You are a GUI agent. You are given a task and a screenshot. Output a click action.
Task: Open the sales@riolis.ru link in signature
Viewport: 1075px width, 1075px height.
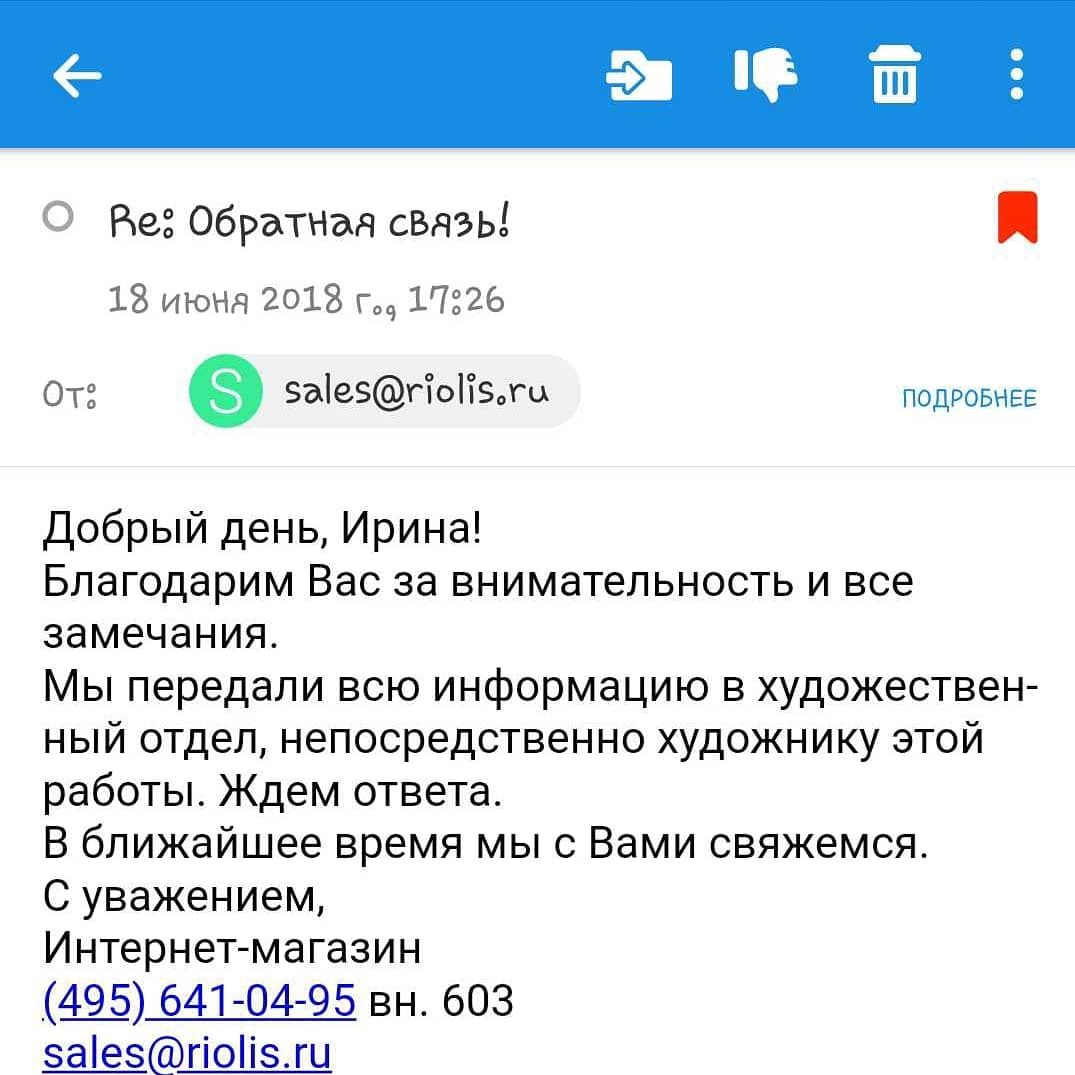187,1053
